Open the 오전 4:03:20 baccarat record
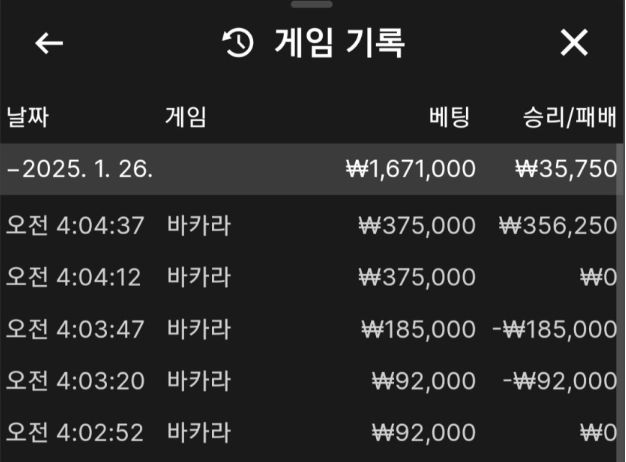This screenshot has width=626, height=462. (x=310, y=381)
